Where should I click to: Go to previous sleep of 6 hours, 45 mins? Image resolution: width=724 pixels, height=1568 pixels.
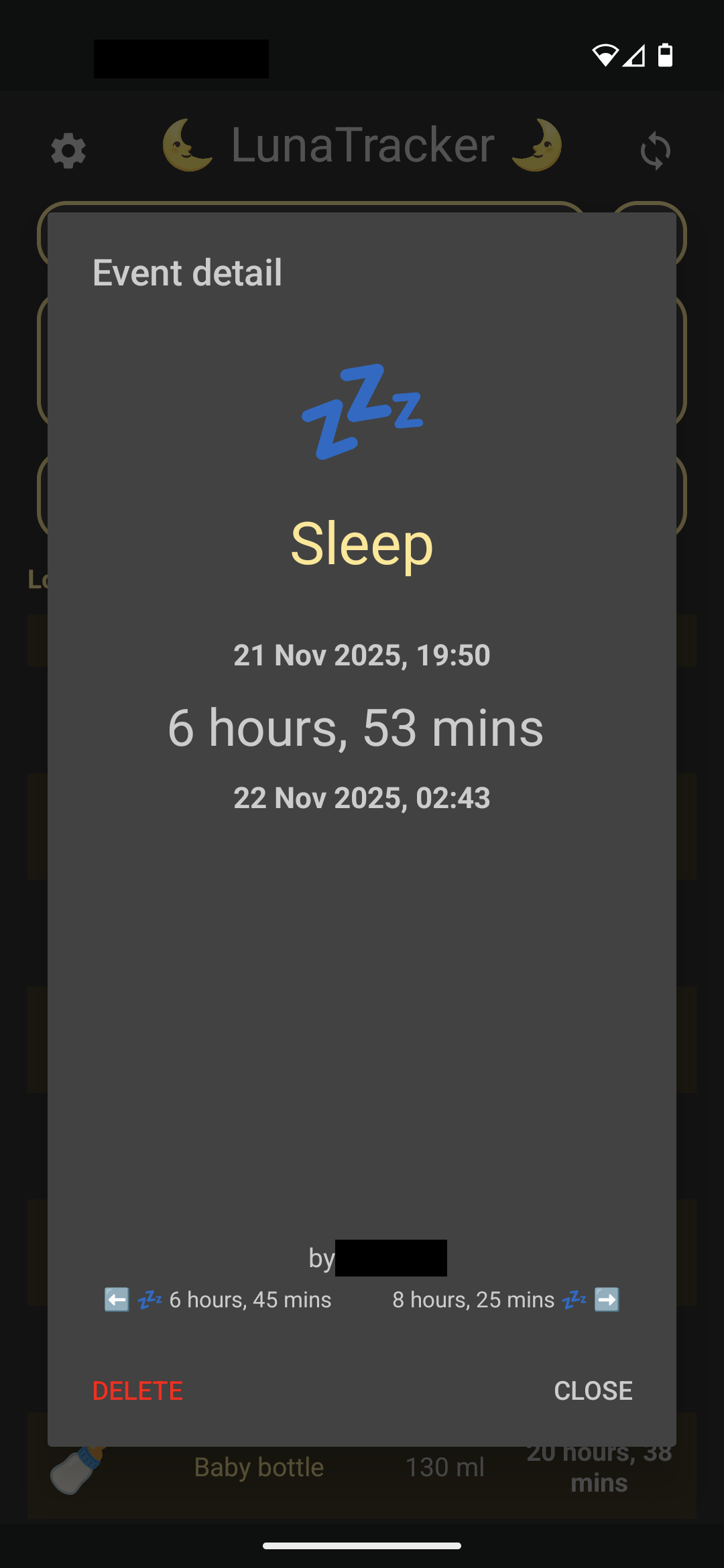coord(218,1300)
